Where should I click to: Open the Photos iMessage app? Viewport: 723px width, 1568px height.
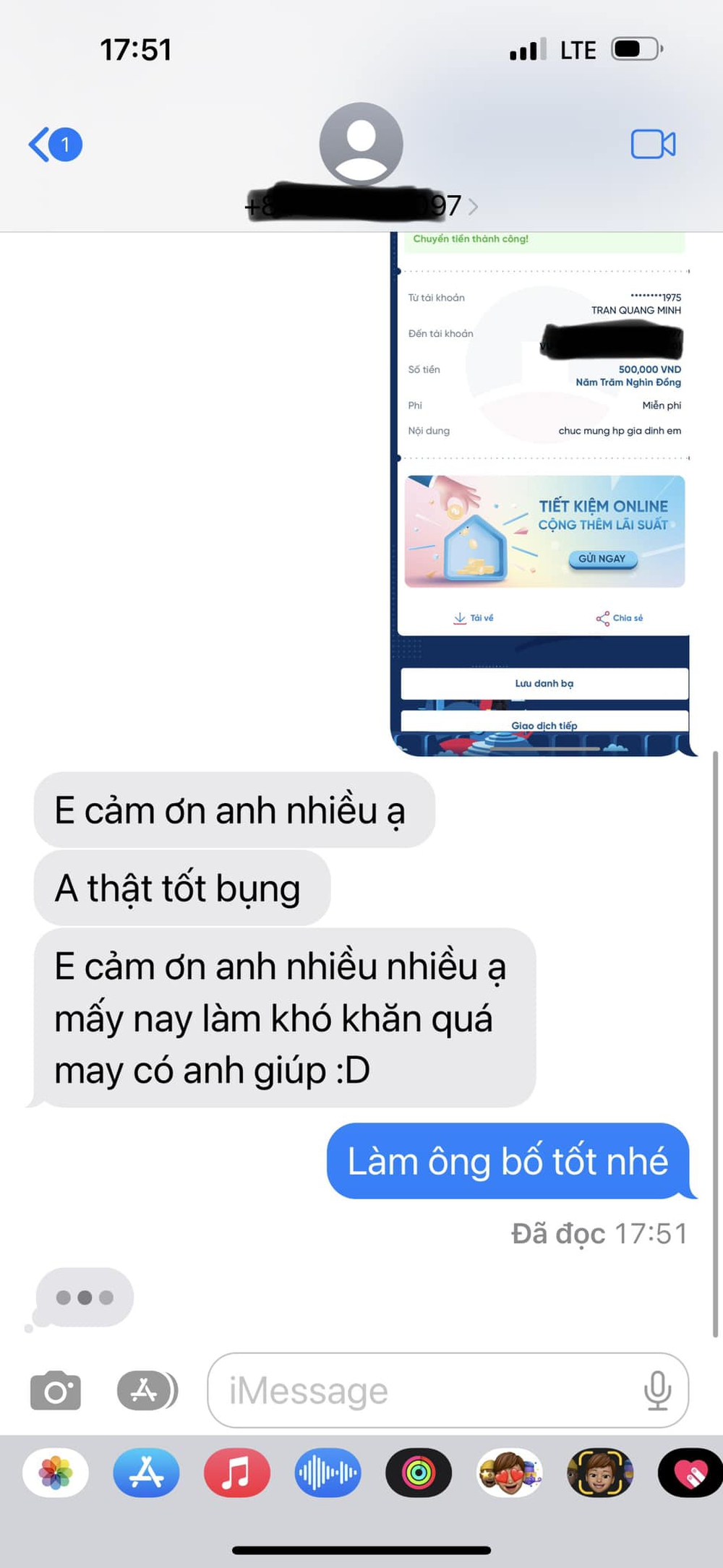56,1473
